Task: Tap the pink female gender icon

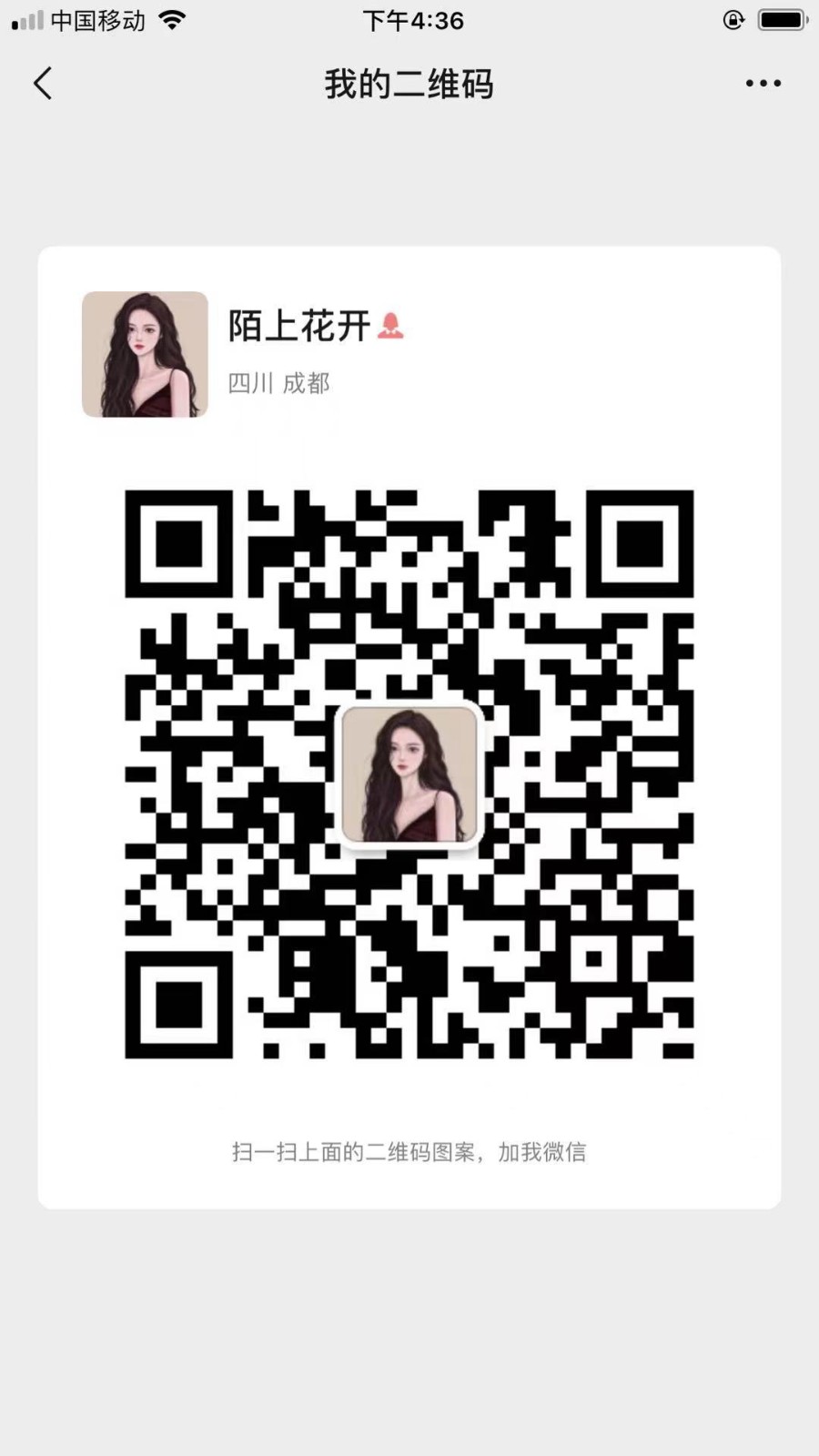Action: pyautogui.click(x=391, y=326)
